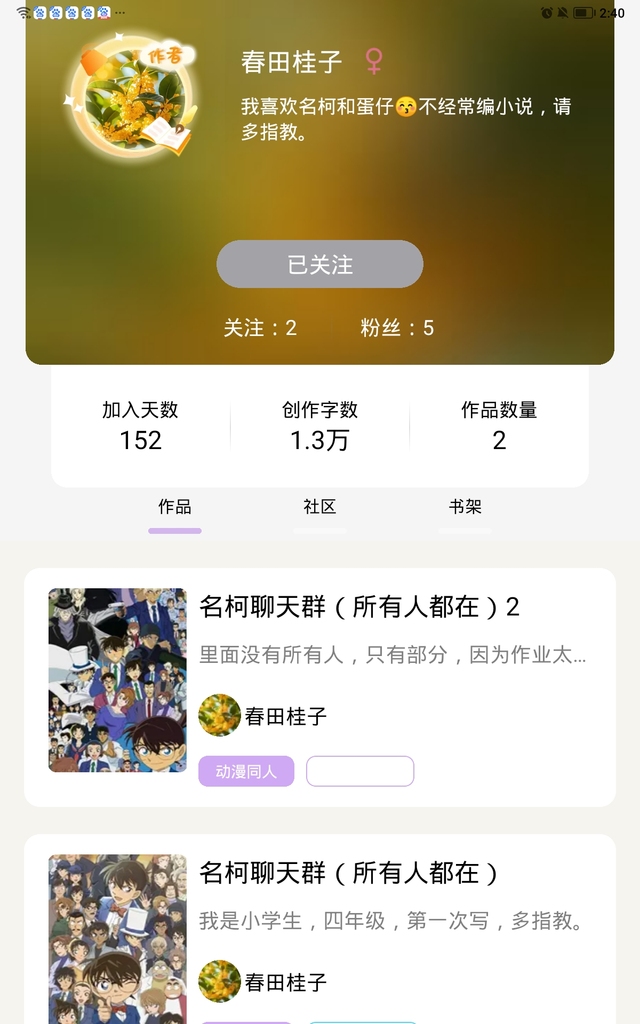Viewport: 640px width, 1024px height.
Task: Tap the 已关注 button to unfollow
Action: 320,265
